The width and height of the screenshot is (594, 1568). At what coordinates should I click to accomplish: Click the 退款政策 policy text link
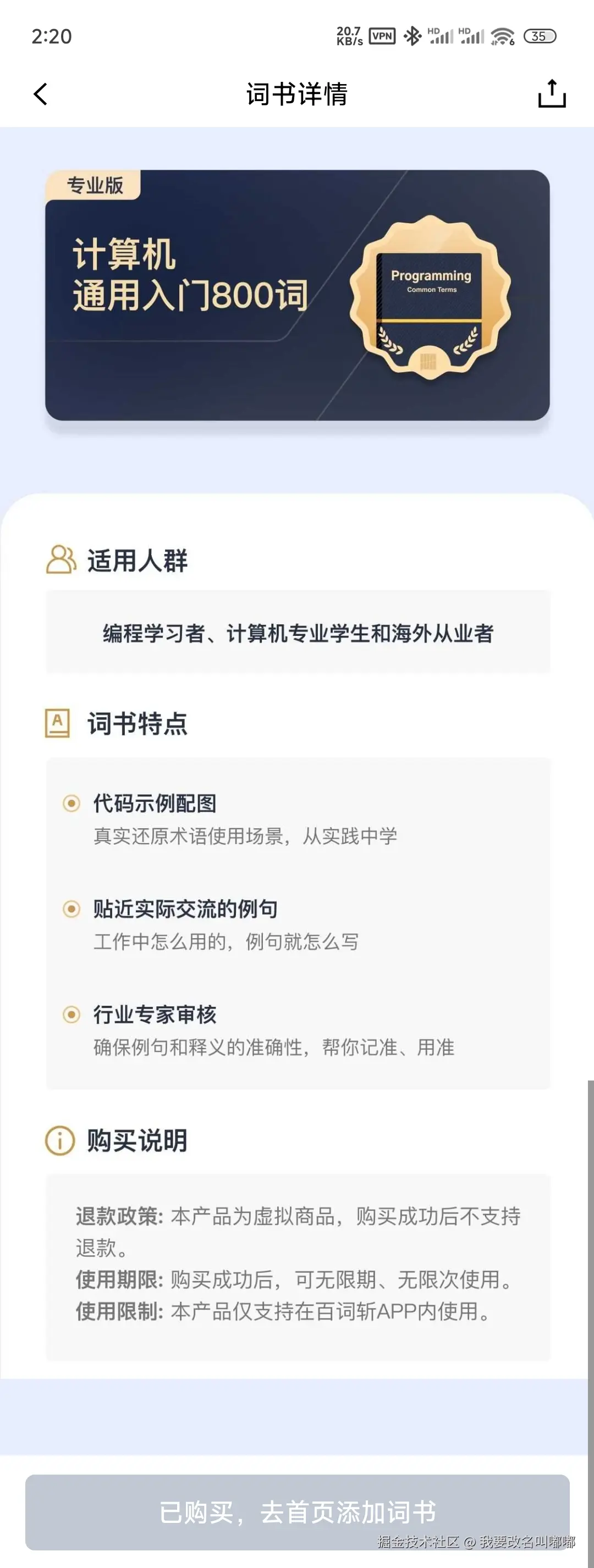click(118, 1215)
